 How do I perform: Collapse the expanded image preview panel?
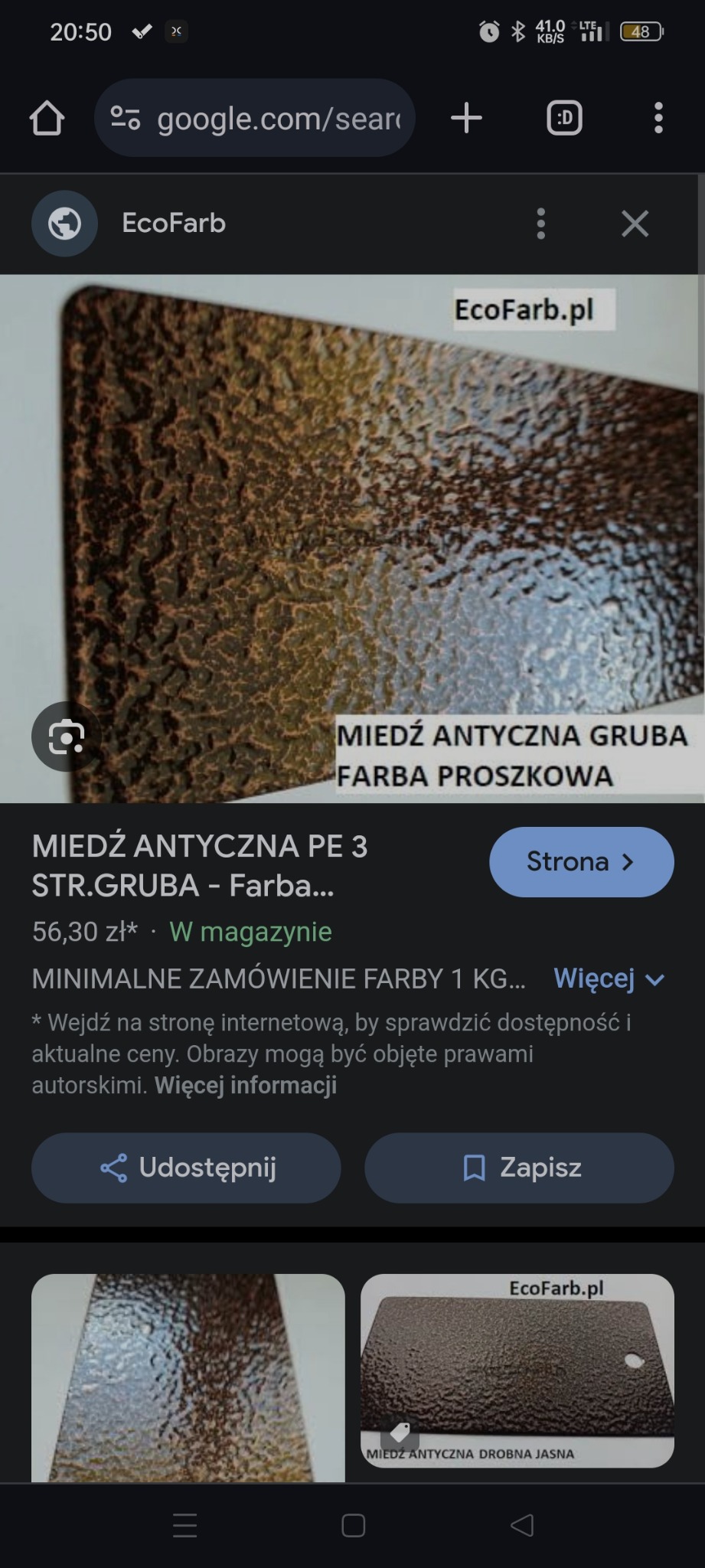[635, 223]
